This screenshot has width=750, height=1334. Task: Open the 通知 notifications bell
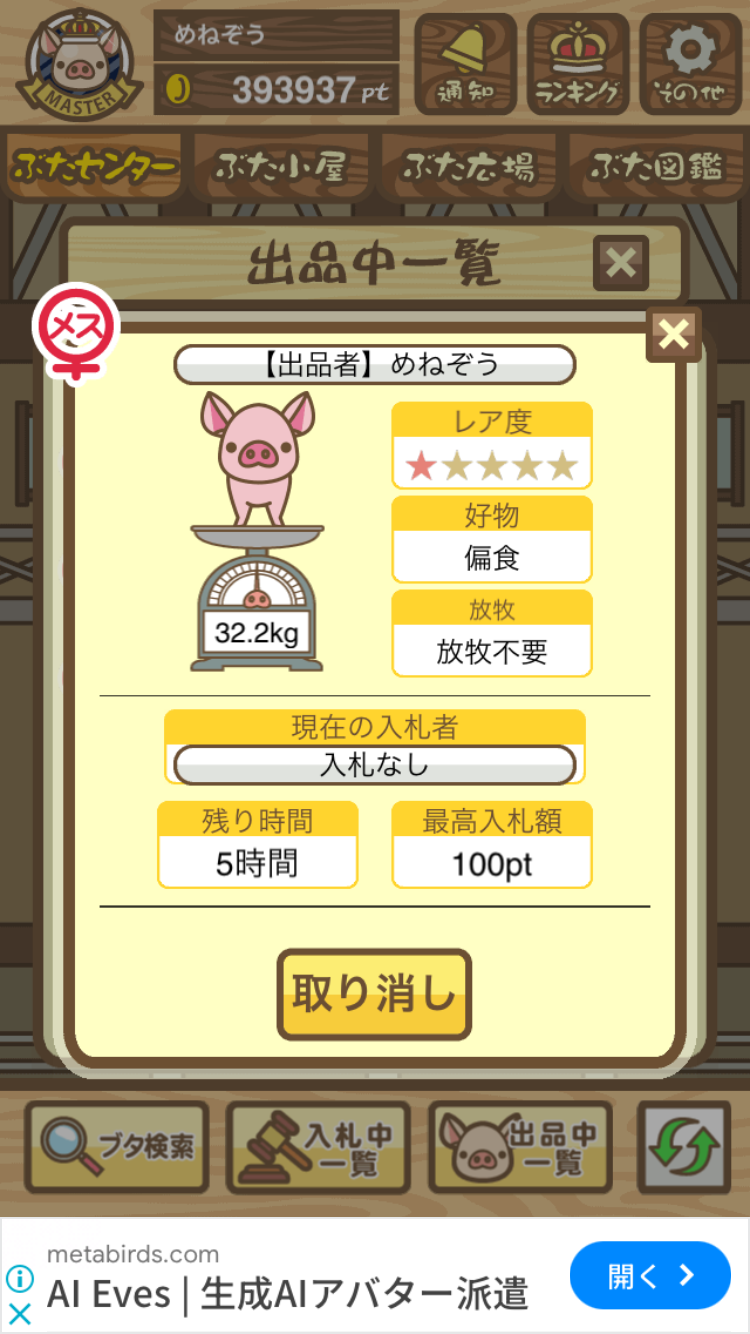tap(465, 64)
